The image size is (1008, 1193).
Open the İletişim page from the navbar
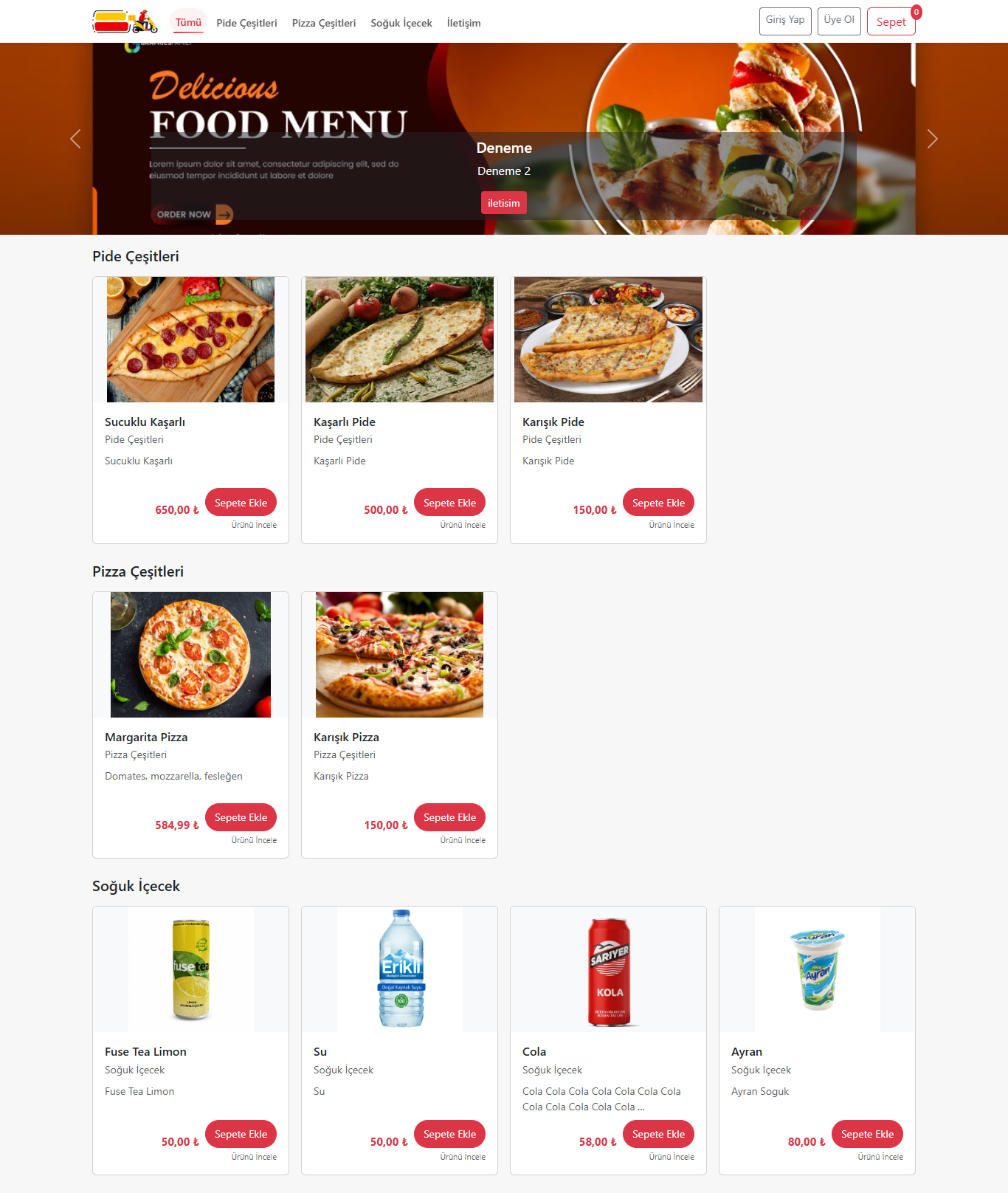pos(463,23)
